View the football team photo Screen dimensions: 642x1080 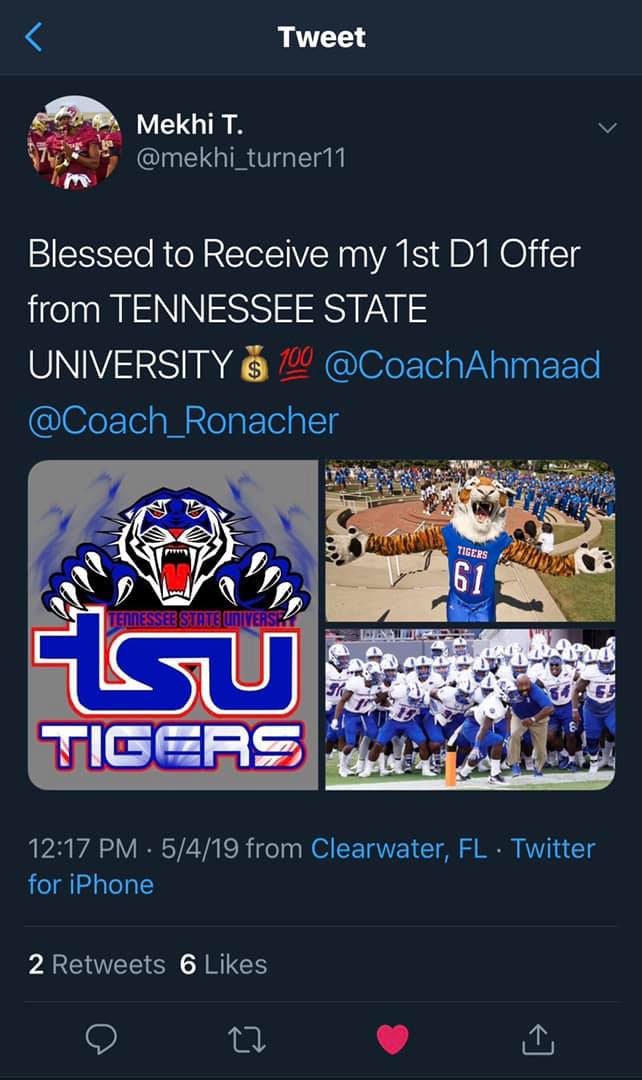470,709
